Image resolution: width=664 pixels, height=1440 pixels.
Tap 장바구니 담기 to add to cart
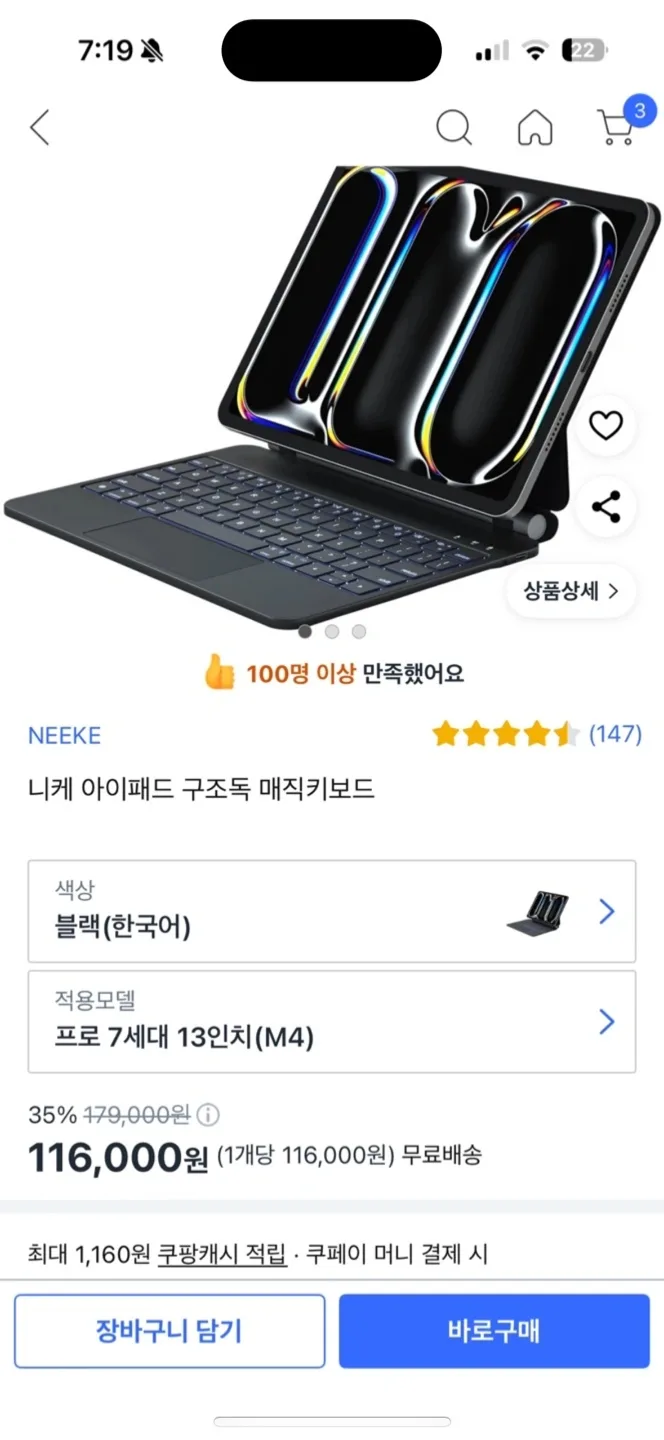[x=169, y=1331]
